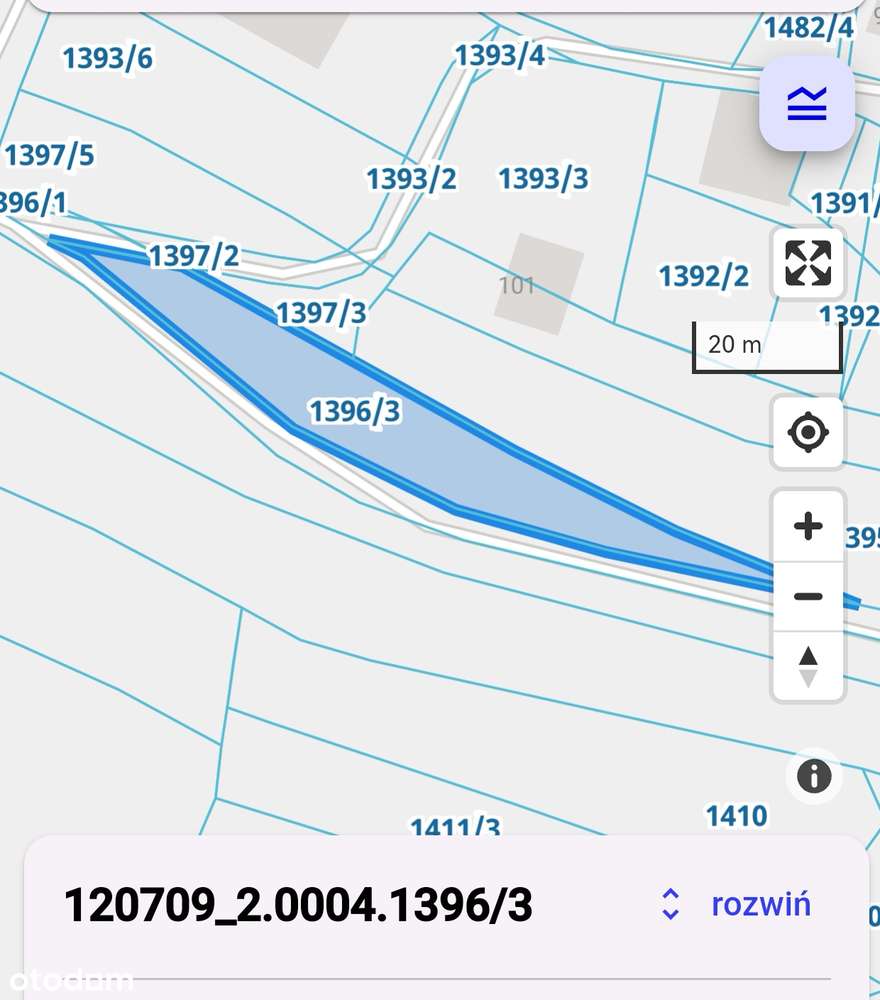Reset the map orientation to north

click(x=808, y=666)
